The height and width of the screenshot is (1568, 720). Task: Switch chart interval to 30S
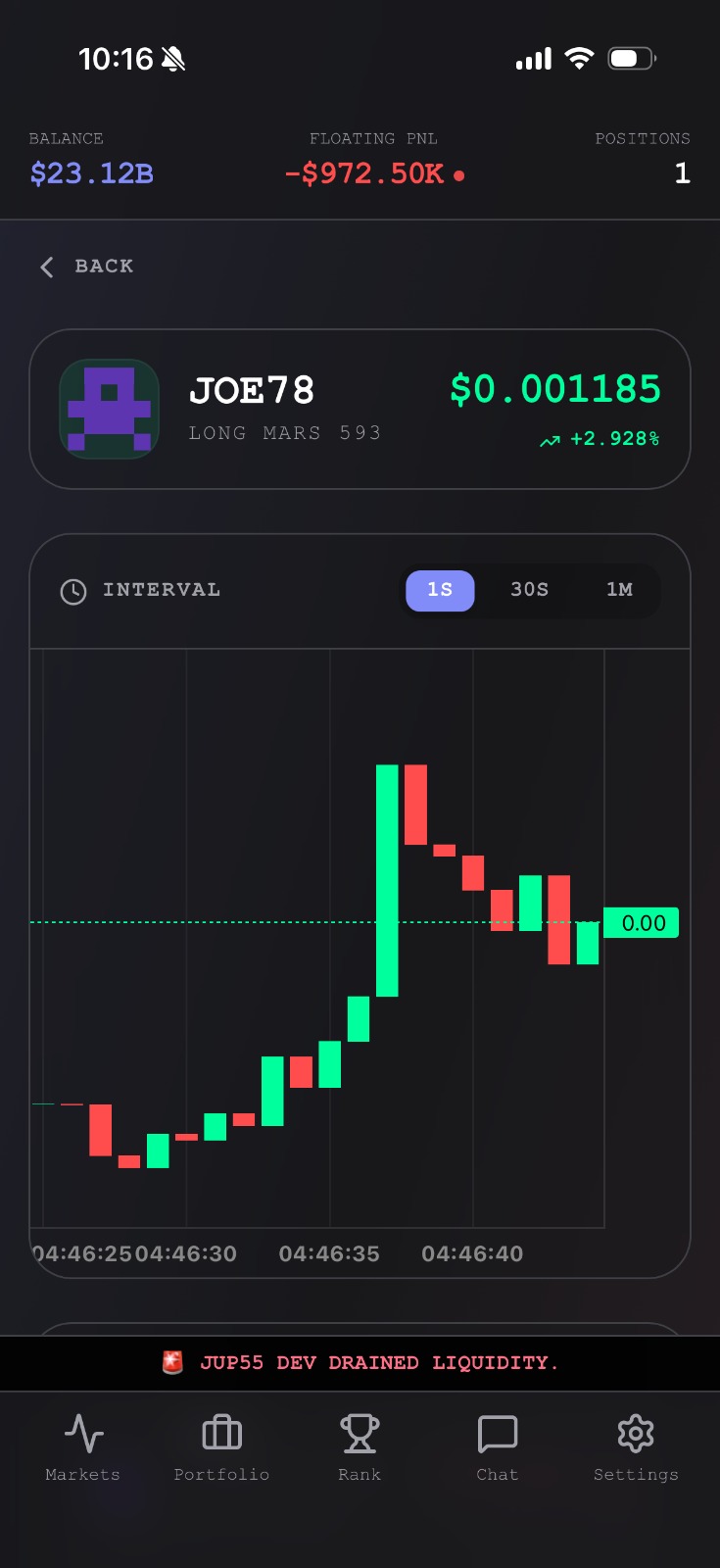(x=528, y=590)
